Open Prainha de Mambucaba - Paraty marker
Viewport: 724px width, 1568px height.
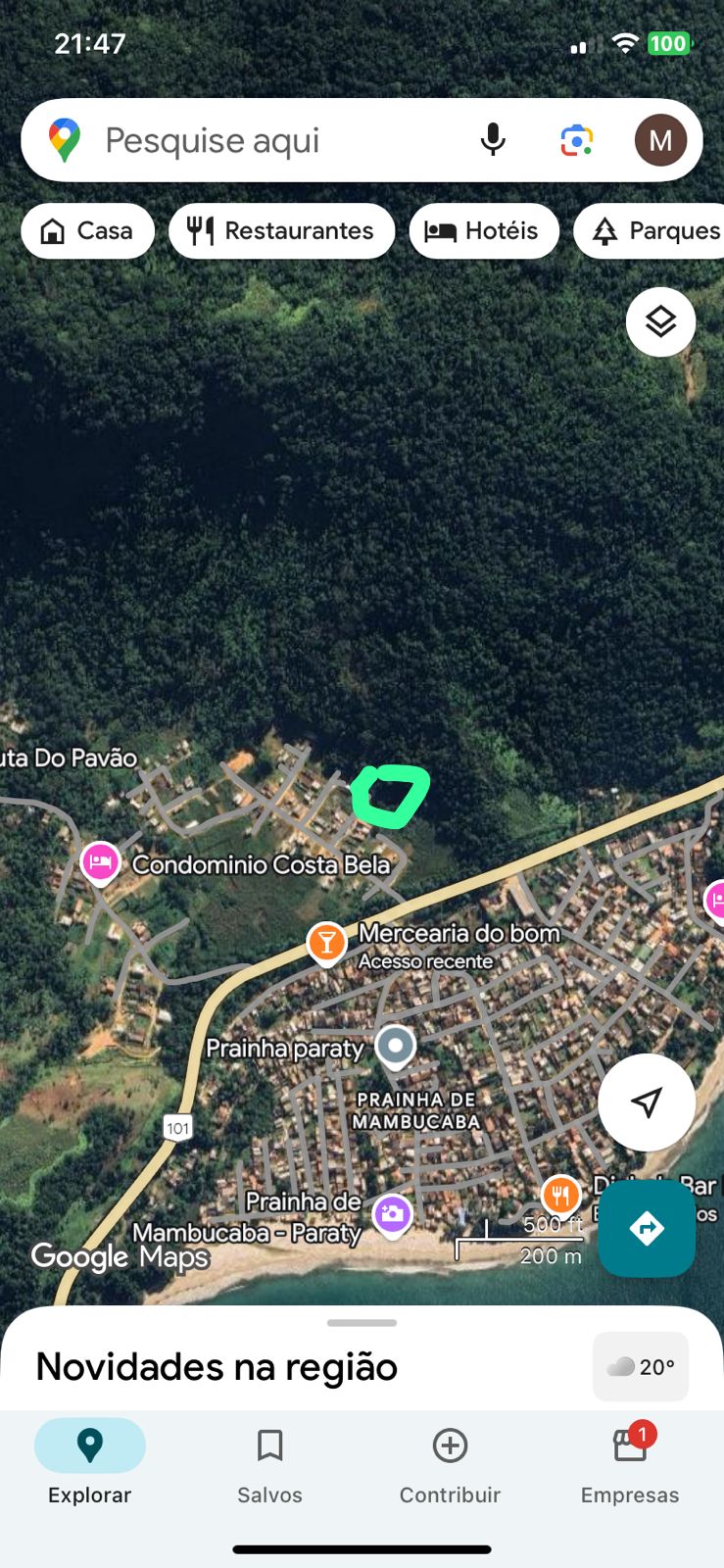pyautogui.click(x=392, y=1215)
